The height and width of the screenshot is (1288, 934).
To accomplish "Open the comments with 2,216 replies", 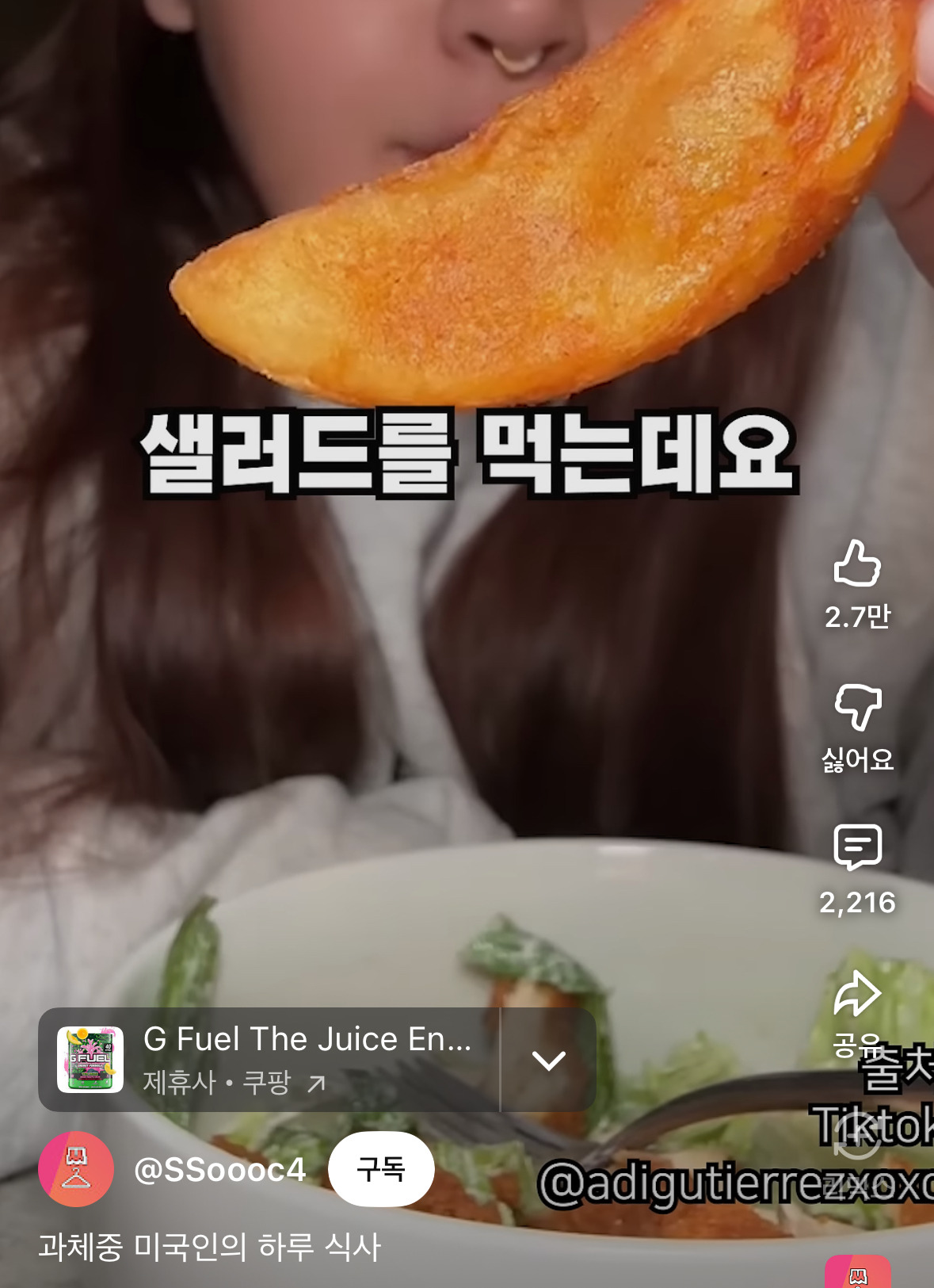I will click(857, 848).
